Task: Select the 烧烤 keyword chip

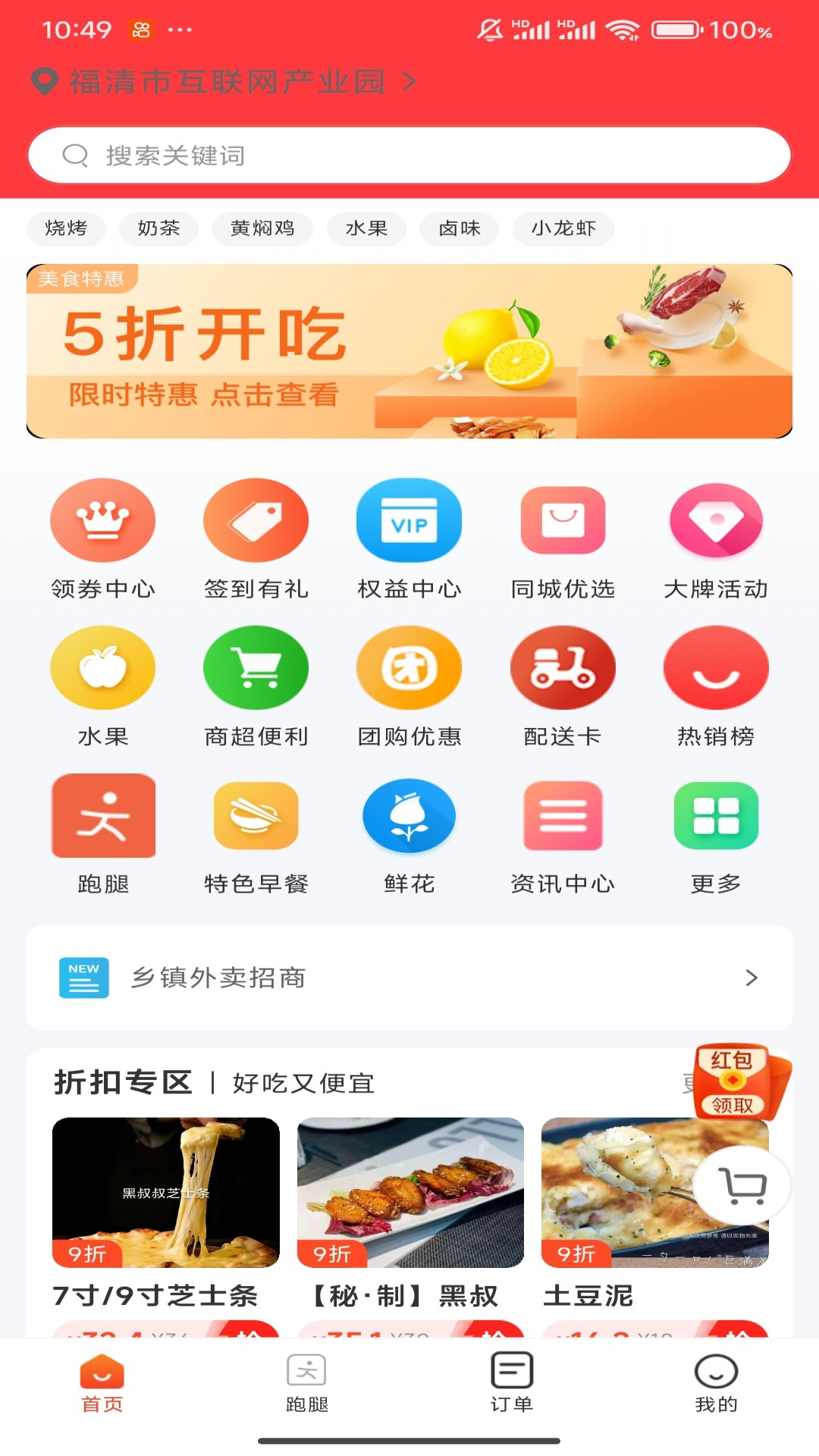Action: [66, 228]
